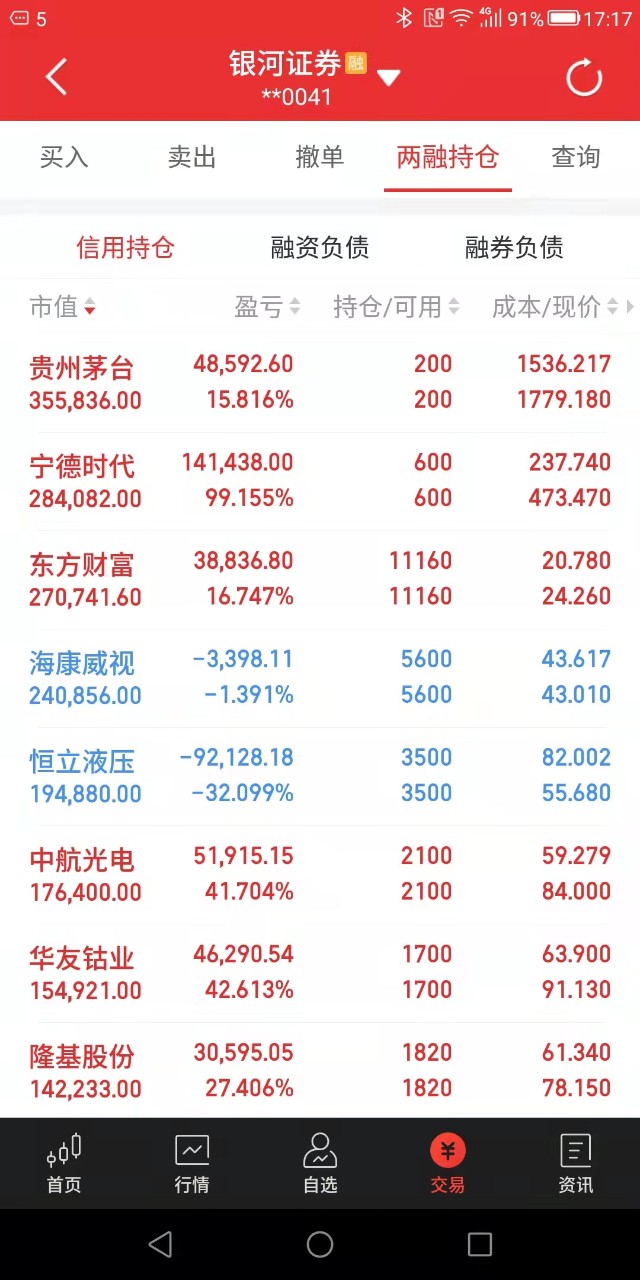The image size is (640, 1280).
Task: Select the 融资负债 sub-tab
Action: [x=320, y=247]
